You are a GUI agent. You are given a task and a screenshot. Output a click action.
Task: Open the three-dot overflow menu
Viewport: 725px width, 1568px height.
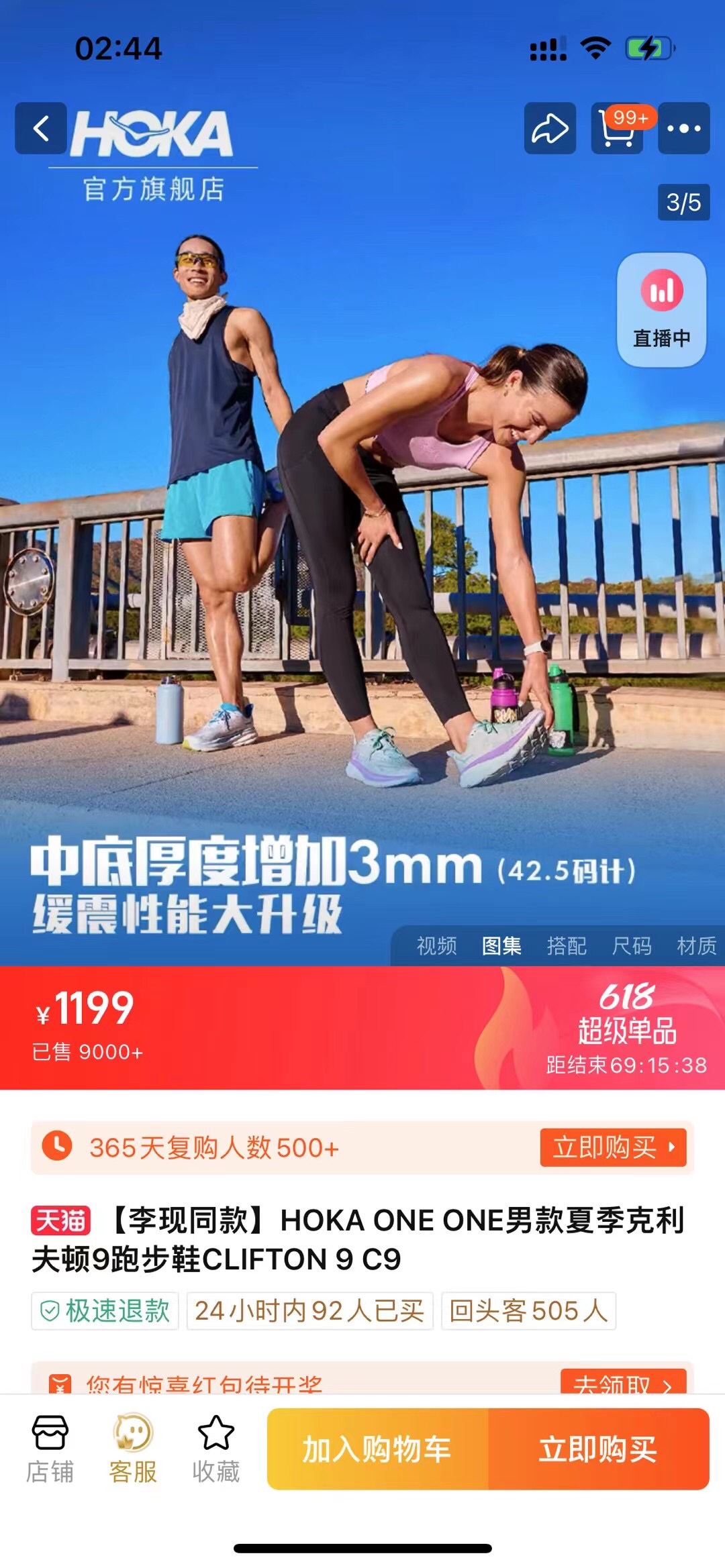tap(683, 128)
